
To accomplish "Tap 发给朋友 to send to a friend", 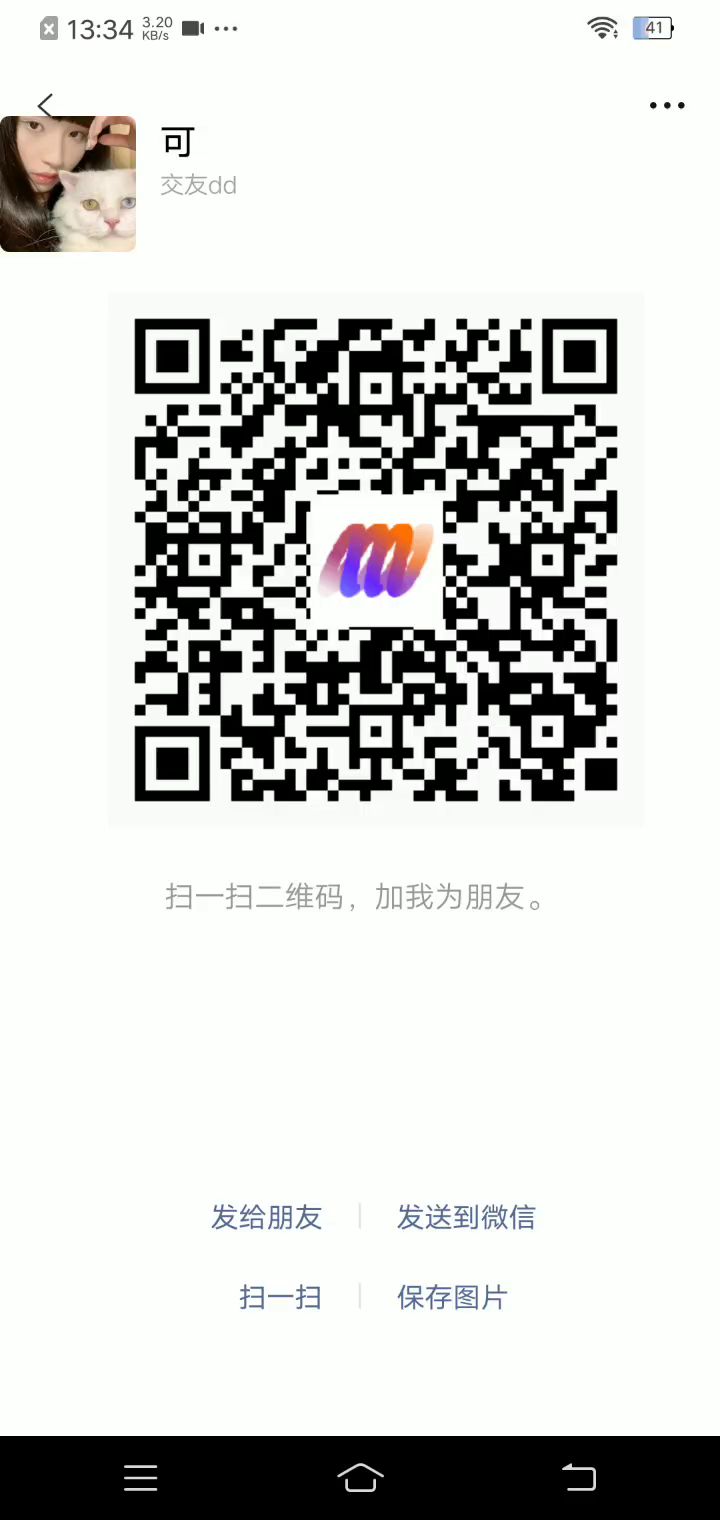I will point(266,1217).
